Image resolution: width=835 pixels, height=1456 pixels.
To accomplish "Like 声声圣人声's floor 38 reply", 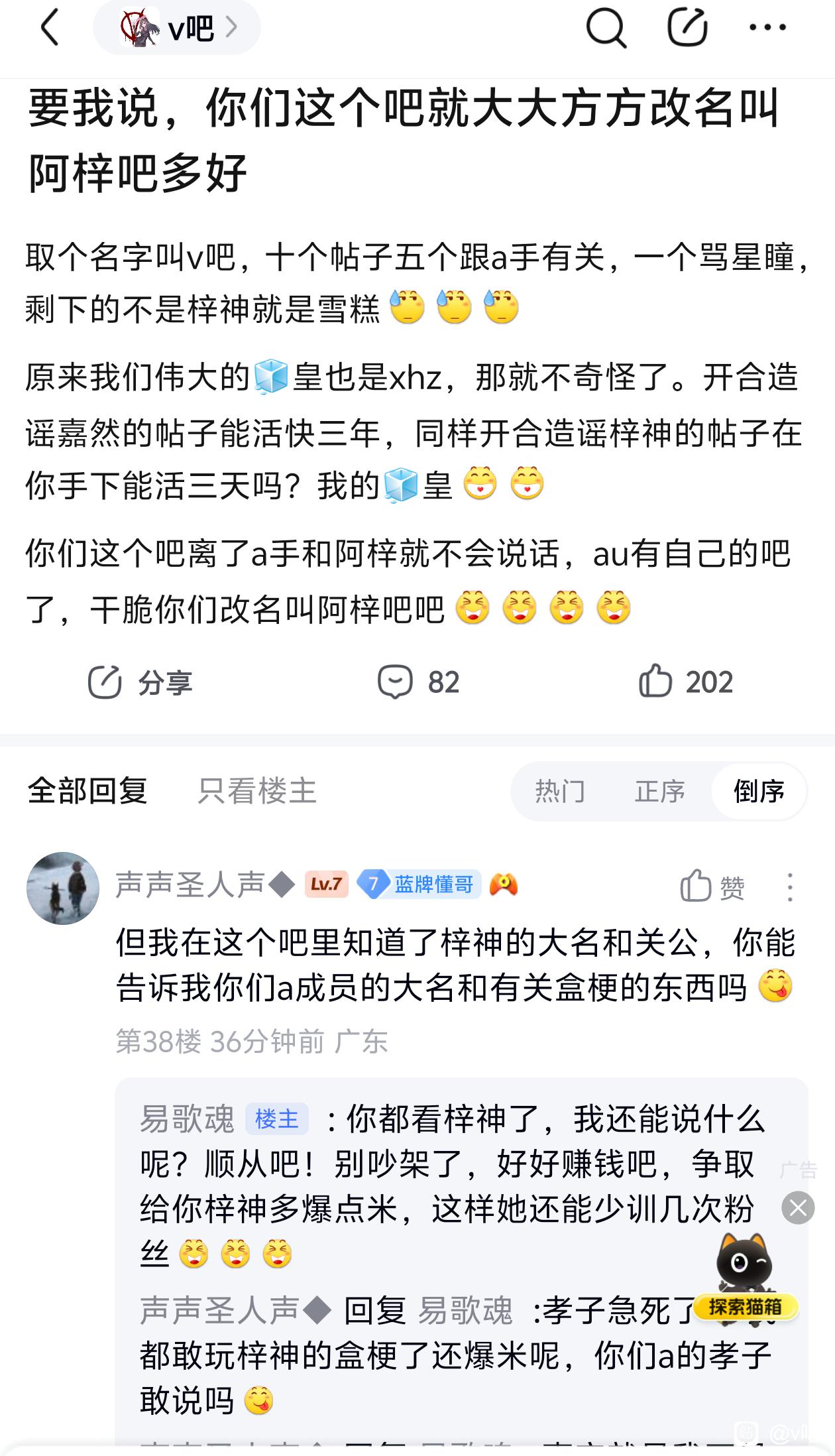I will tap(712, 887).
